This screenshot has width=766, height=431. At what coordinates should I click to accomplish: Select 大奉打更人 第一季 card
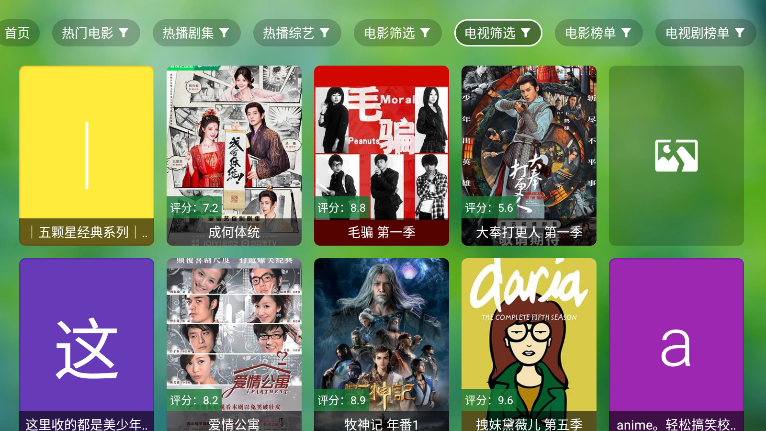pyautogui.click(x=528, y=155)
